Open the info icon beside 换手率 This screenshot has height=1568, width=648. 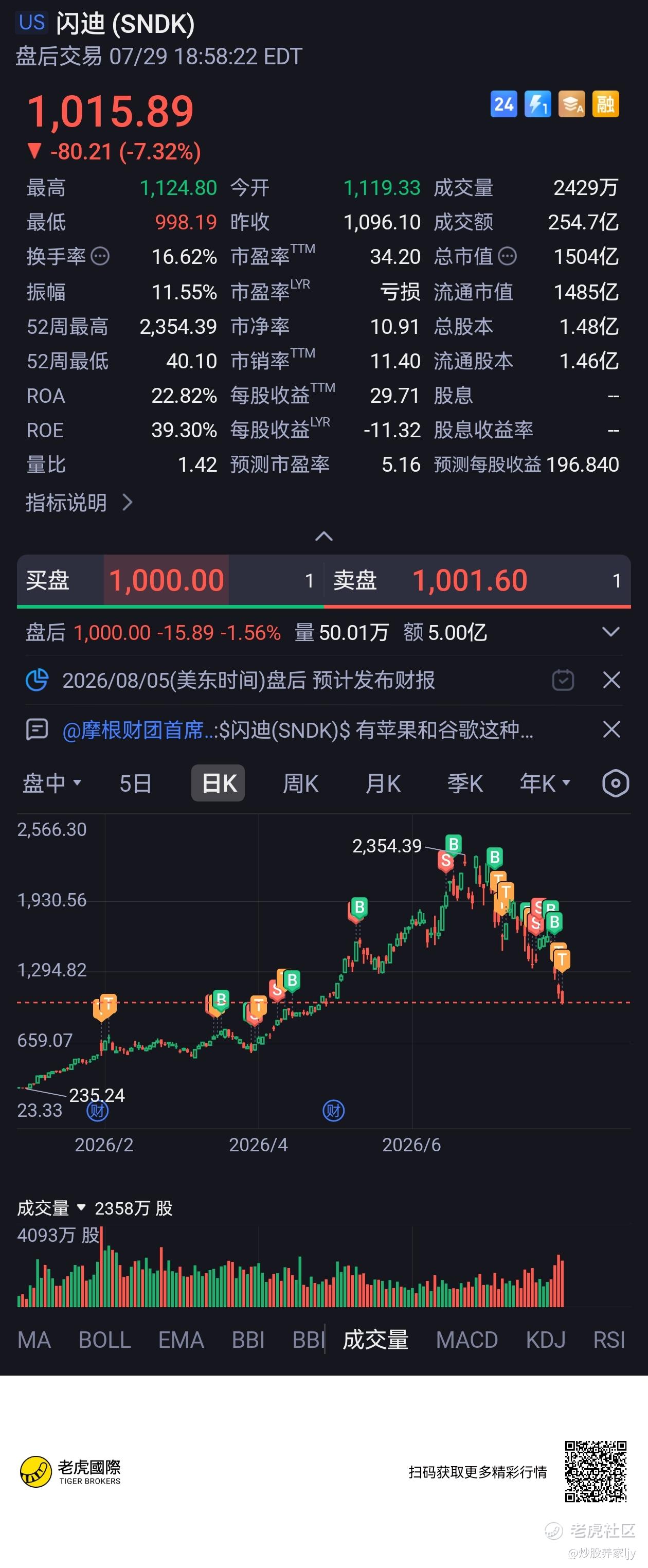tap(100, 256)
